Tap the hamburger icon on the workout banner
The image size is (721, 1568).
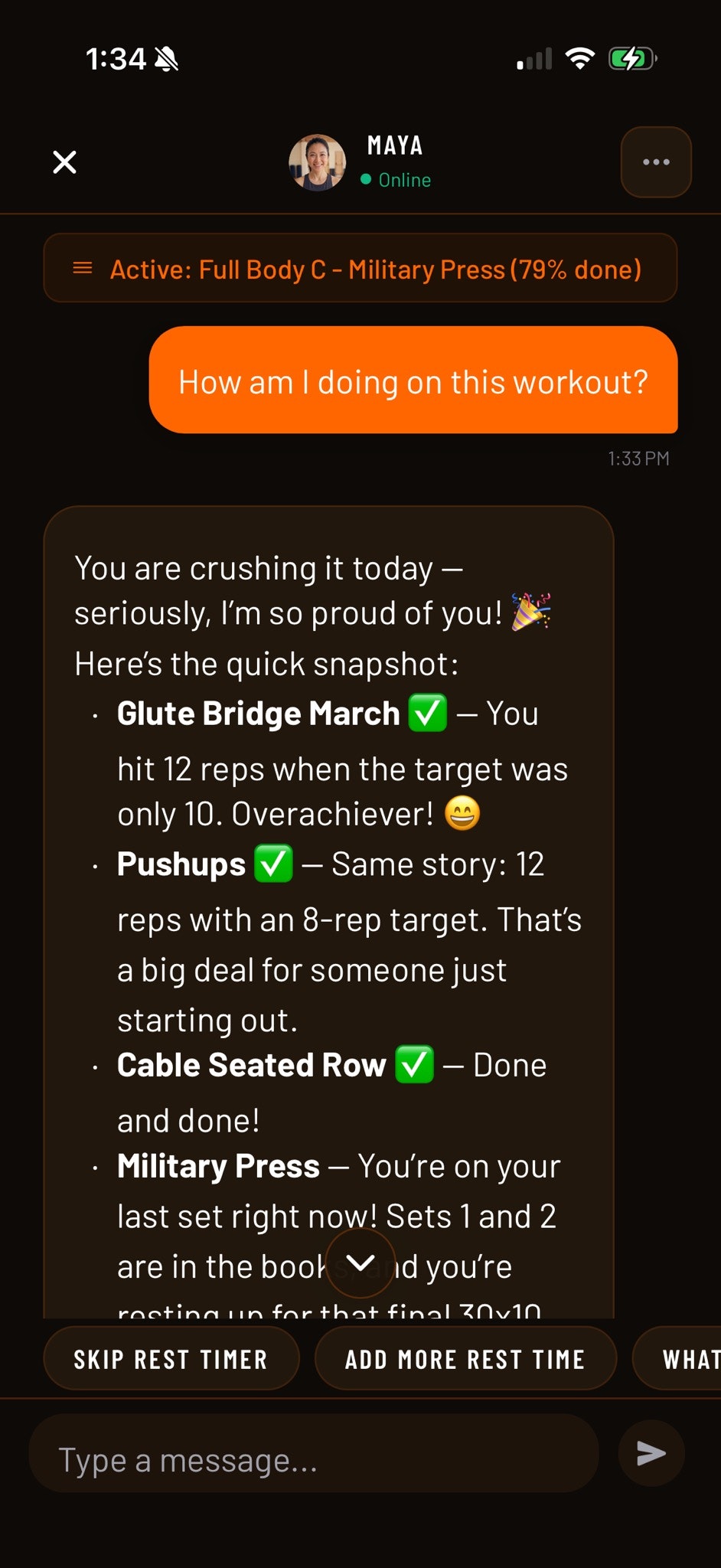coord(83,269)
